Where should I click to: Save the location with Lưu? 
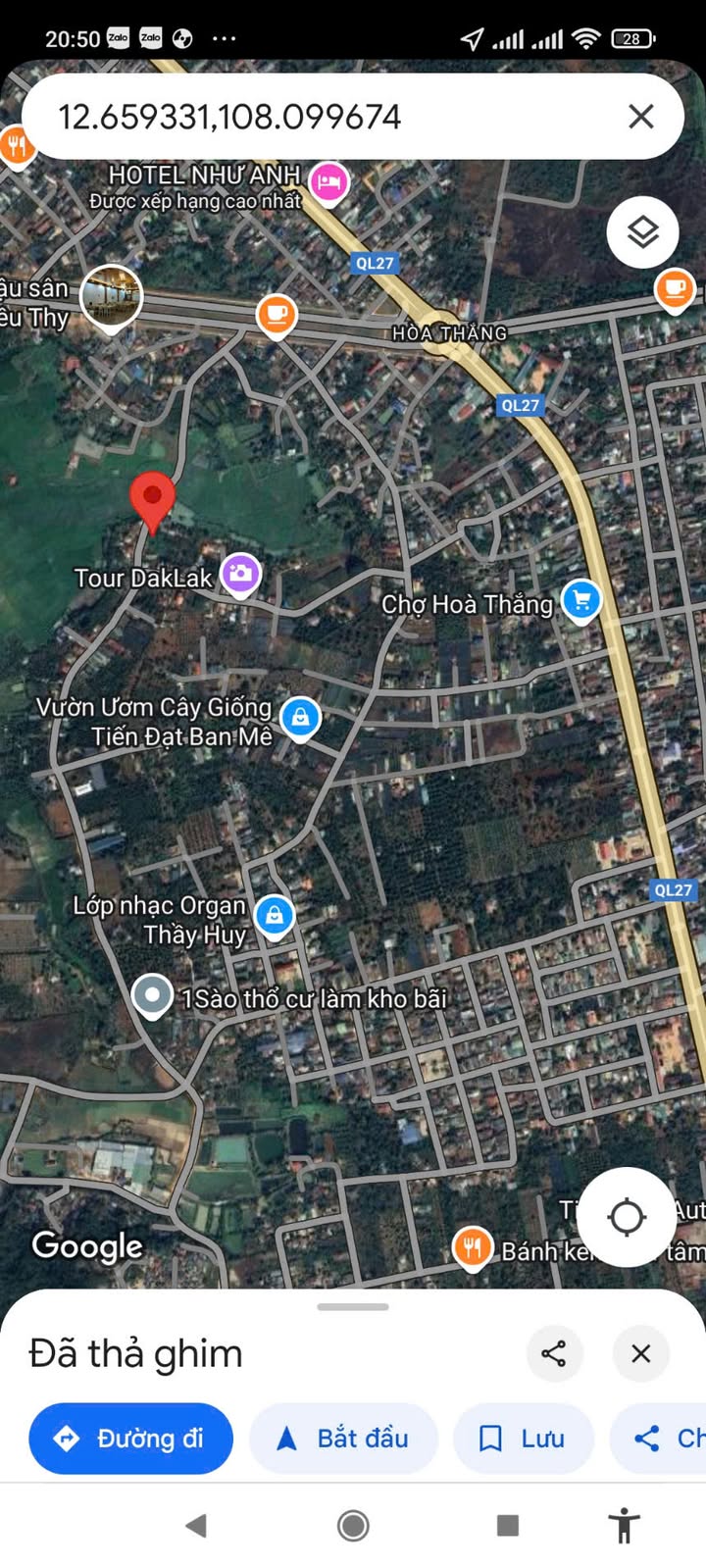[524, 1439]
